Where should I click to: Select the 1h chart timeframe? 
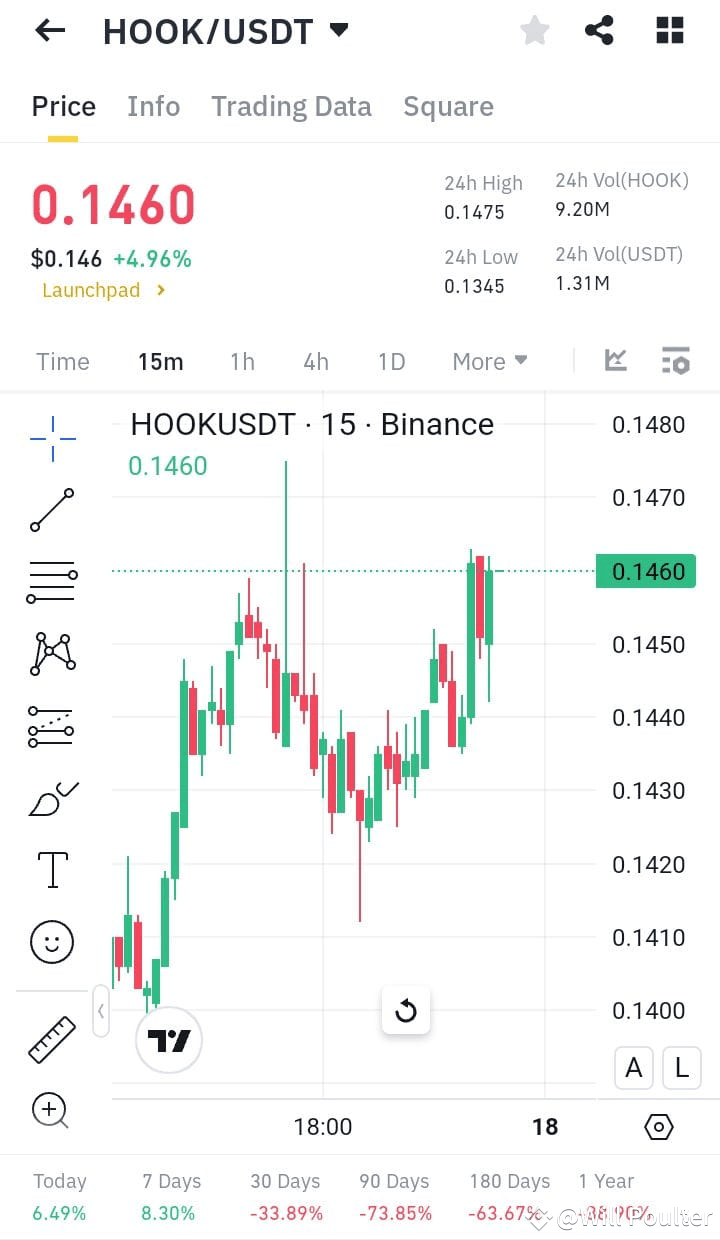coord(242,361)
